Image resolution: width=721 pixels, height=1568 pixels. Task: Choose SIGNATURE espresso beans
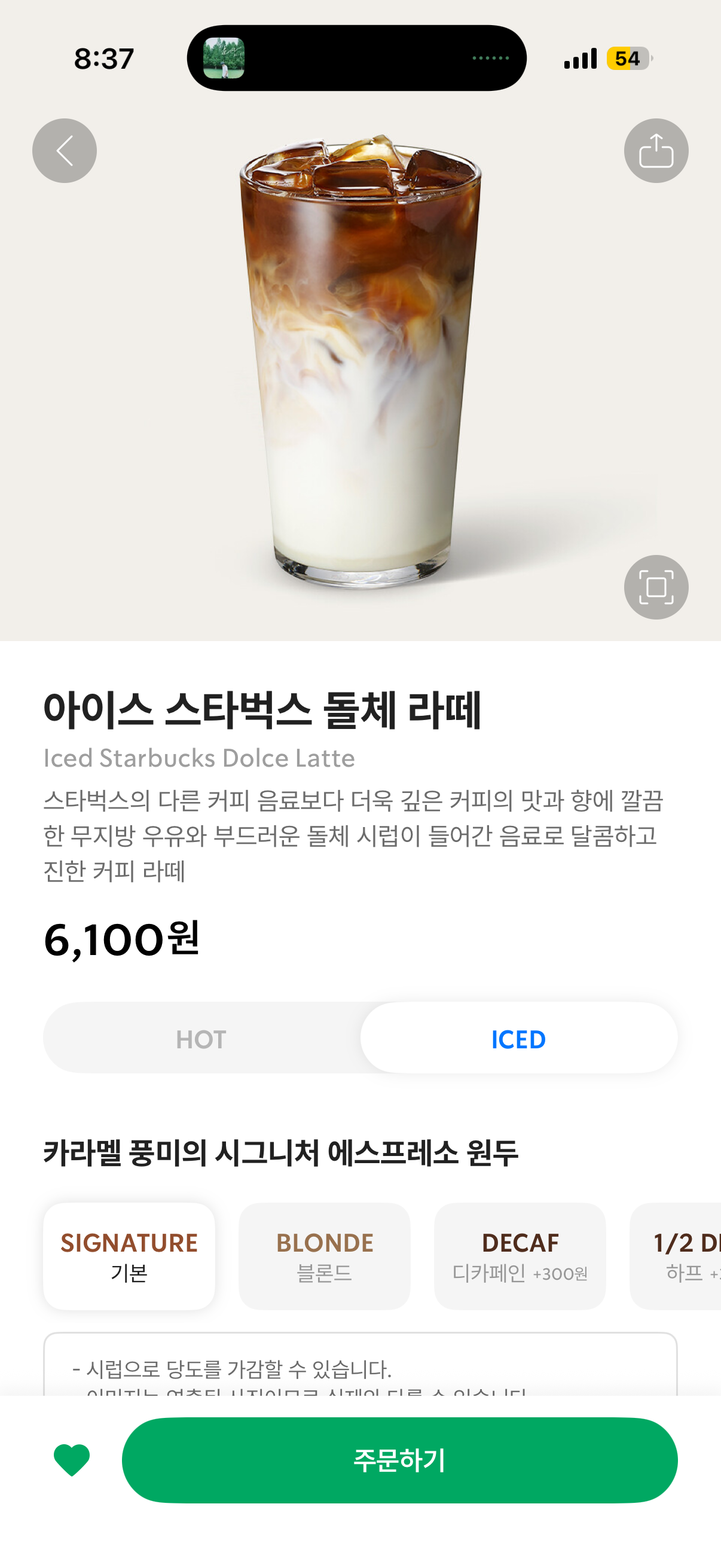pos(129,1256)
